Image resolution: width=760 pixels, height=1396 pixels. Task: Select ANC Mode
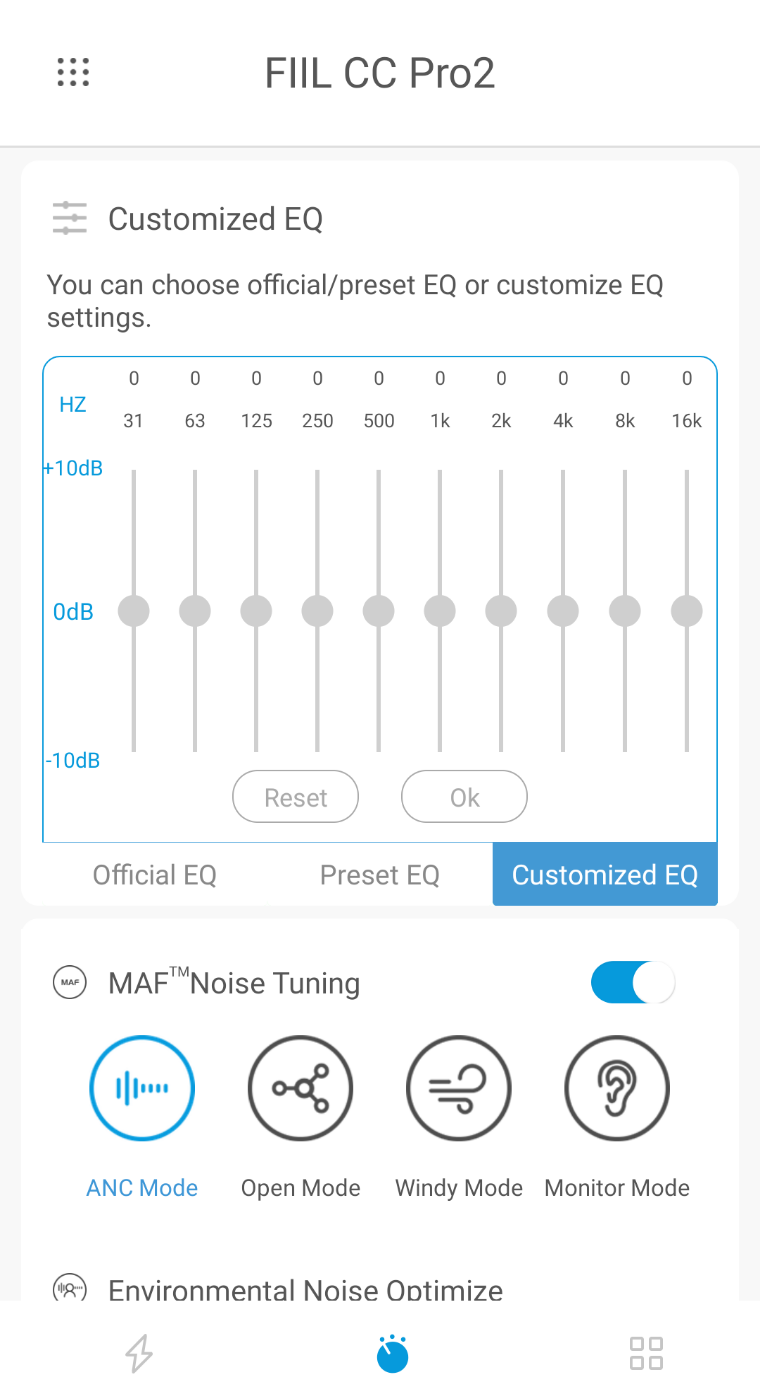tap(142, 1088)
